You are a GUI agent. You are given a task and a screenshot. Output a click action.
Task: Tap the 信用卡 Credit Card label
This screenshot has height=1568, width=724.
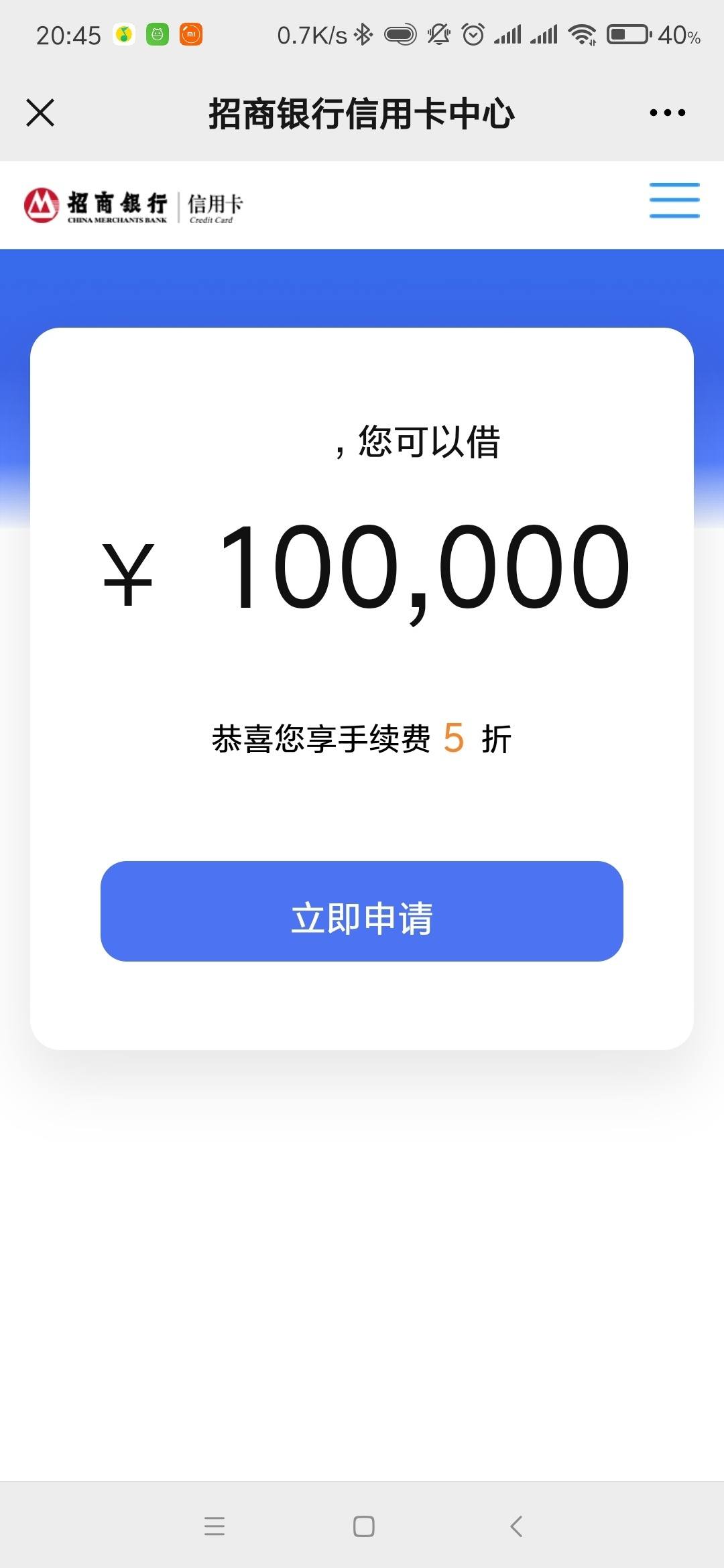tap(215, 204)
